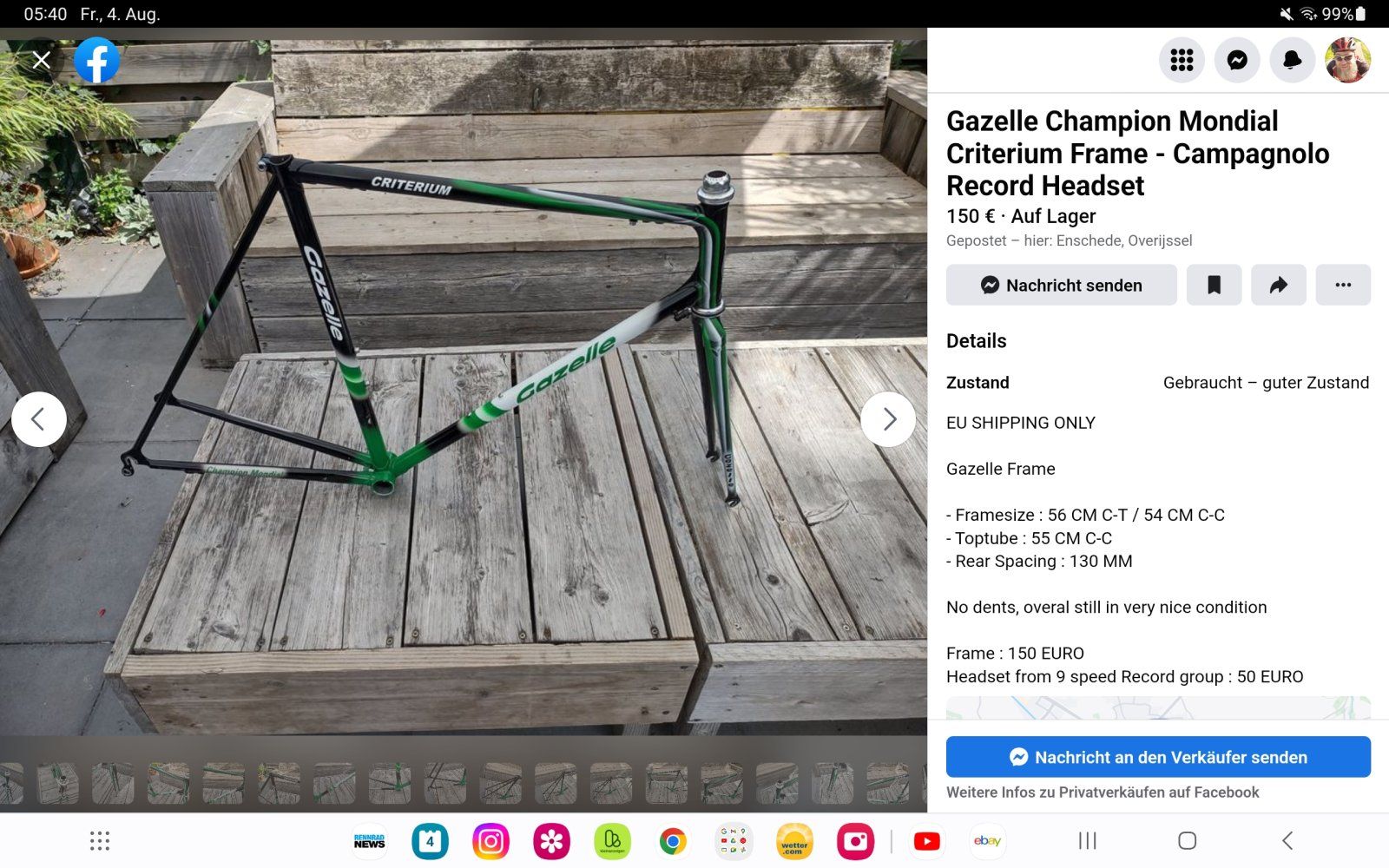Screen dimensions: 1389x868
Task: Open your profile picture menu
Action: [x=1347, y=60]
